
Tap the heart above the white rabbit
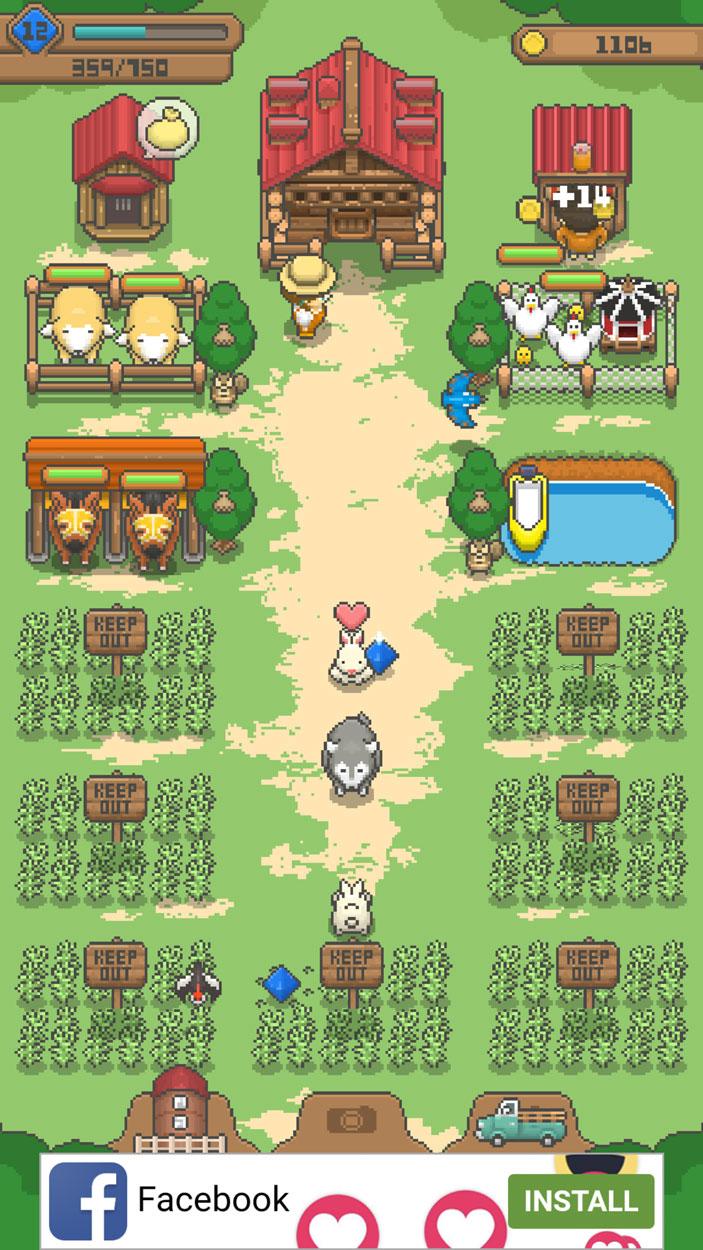coord(351,615)
